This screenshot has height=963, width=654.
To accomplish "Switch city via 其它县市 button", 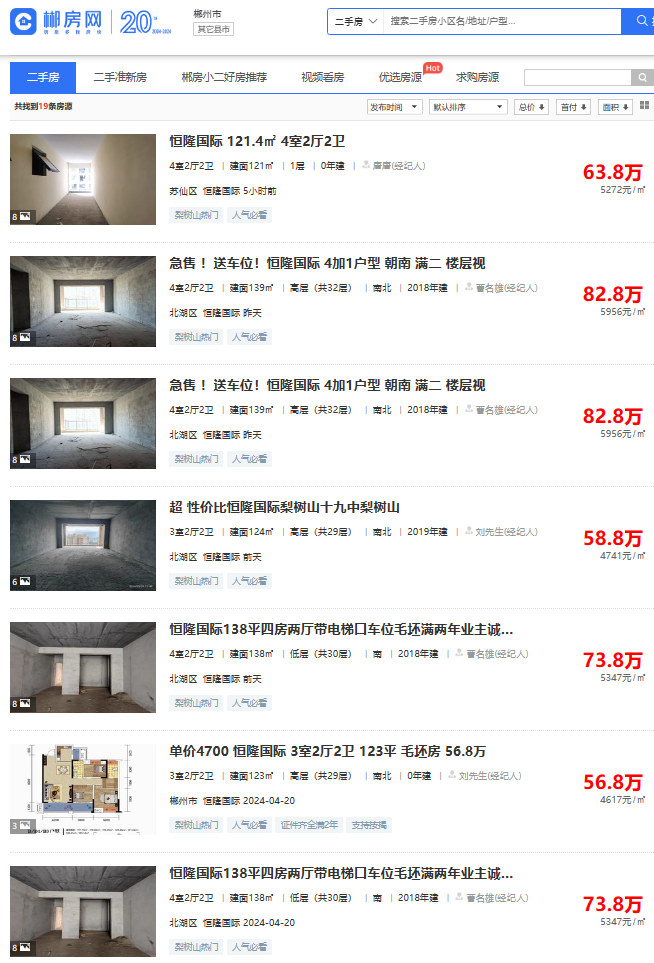I will click(x=213, y=30).
